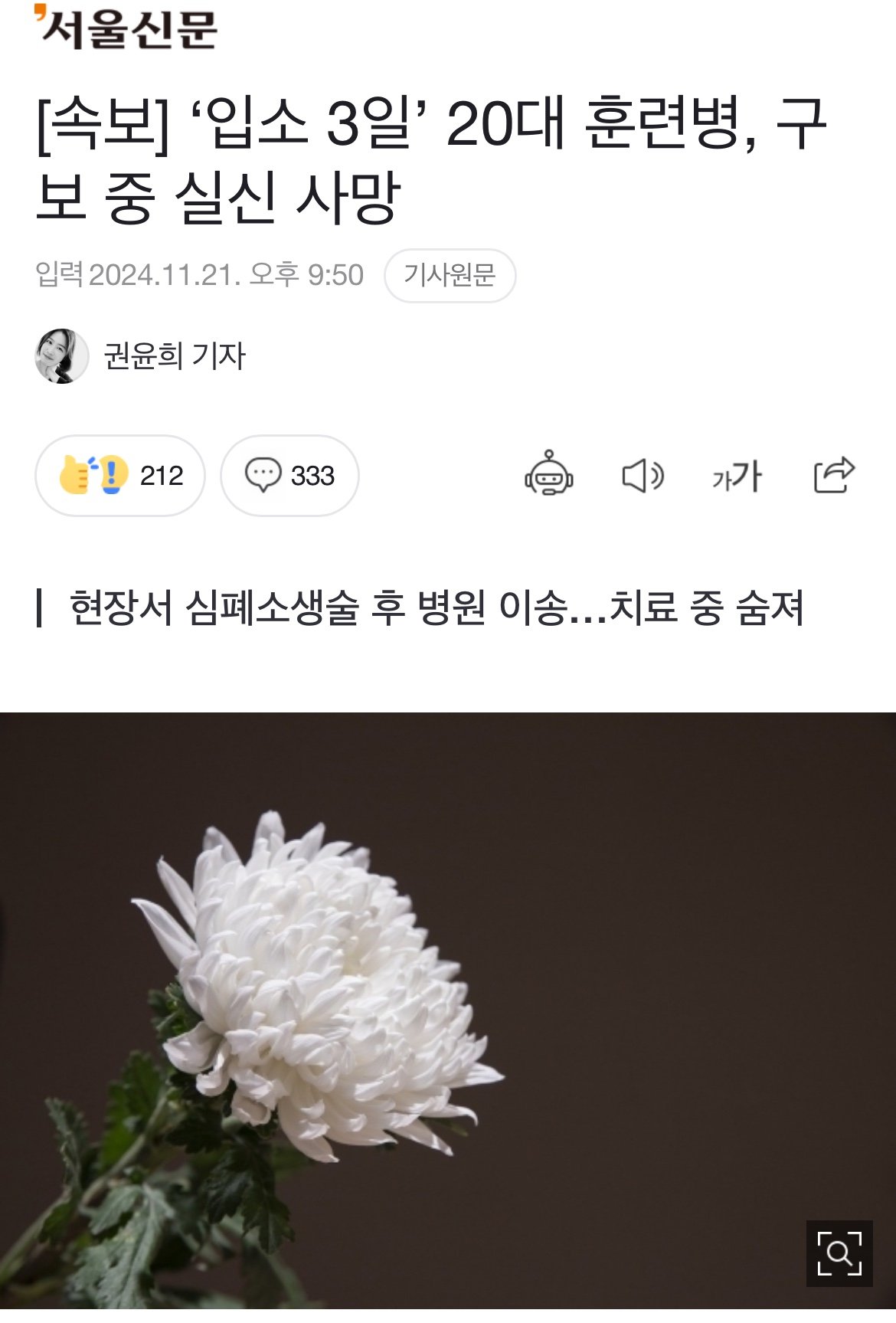Open the 서울신문 publisher page
The width and height of the screenshot is (896, 1323).
(x=126, y=28)
